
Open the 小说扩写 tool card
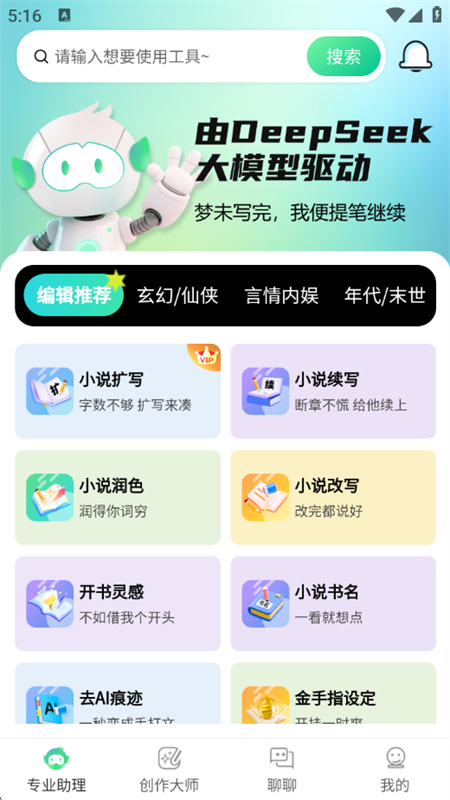tap(118, 391)
